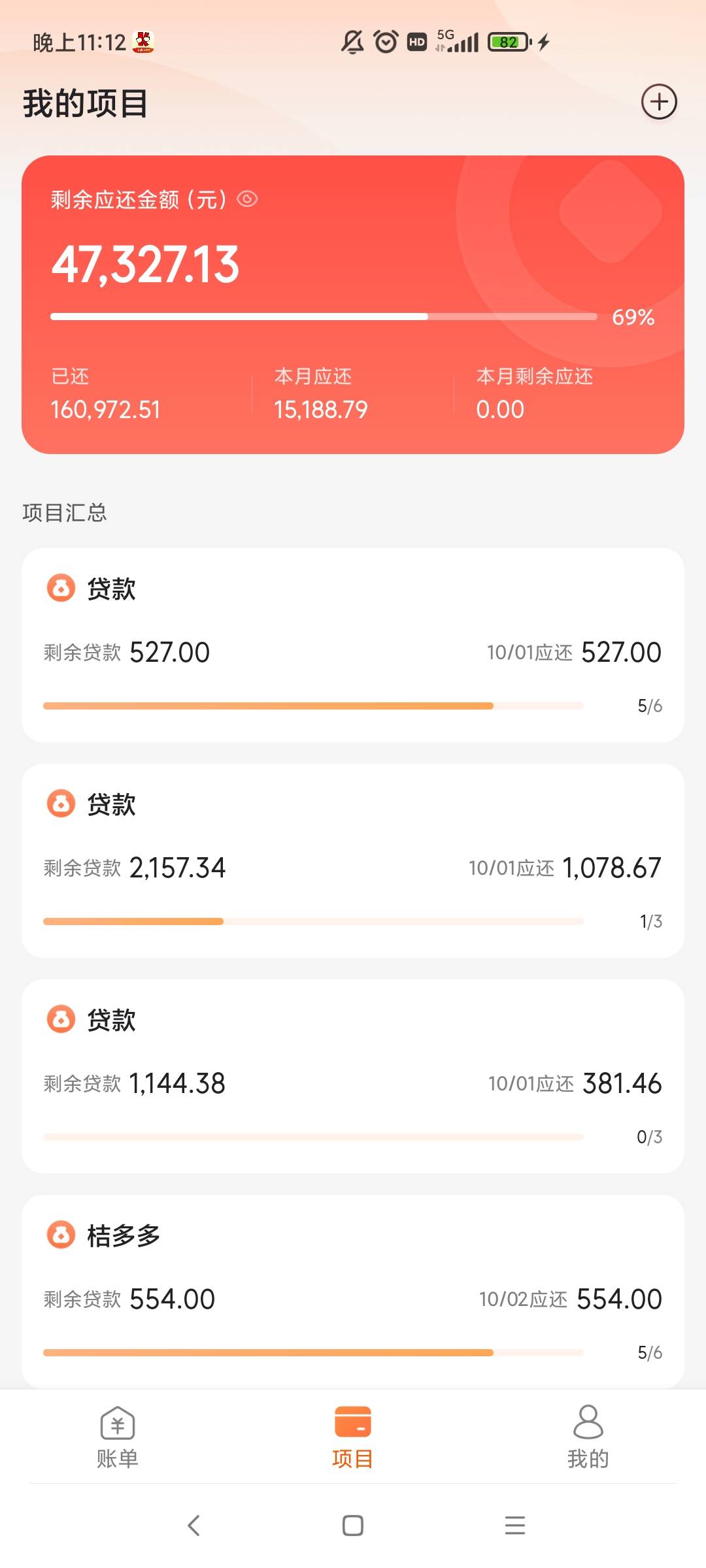The width and height of the screenshot is (706, 1568).
Task: Switch to the 账单 tab
Action: (x=118, y=1437)
